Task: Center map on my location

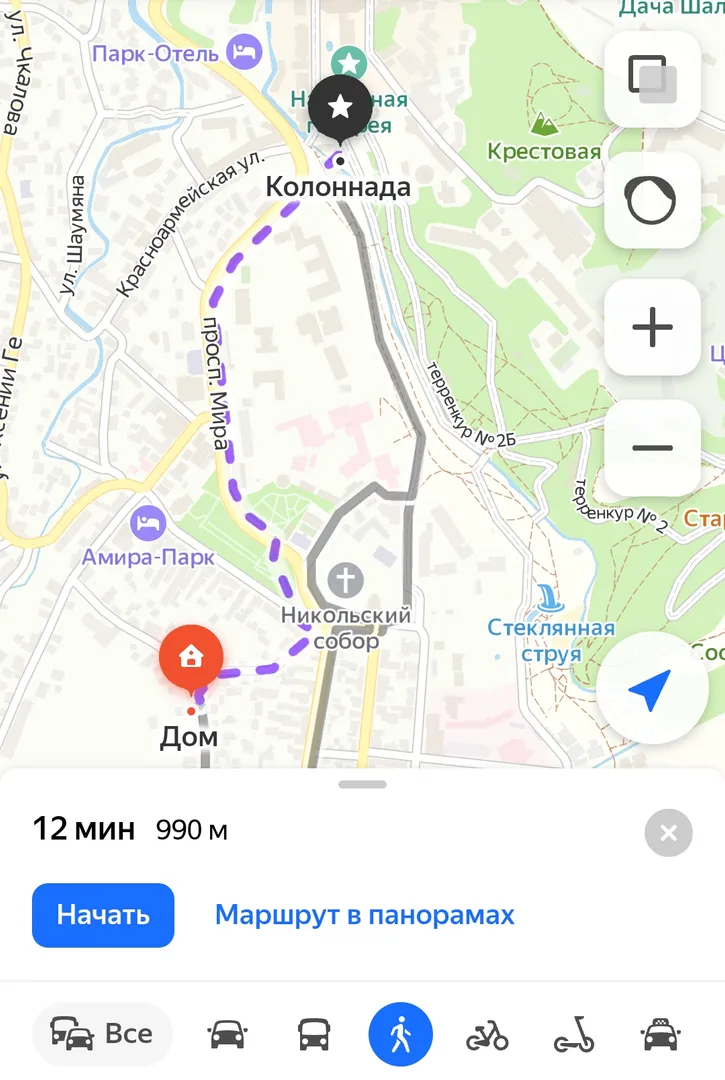Action: coord(649,690)
